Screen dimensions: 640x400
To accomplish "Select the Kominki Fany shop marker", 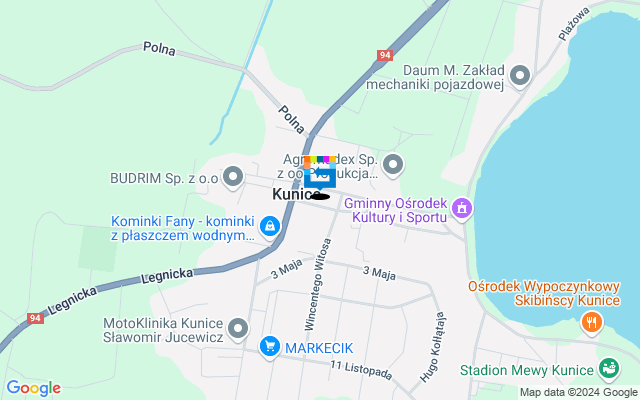I will click(x=268, y=227).
